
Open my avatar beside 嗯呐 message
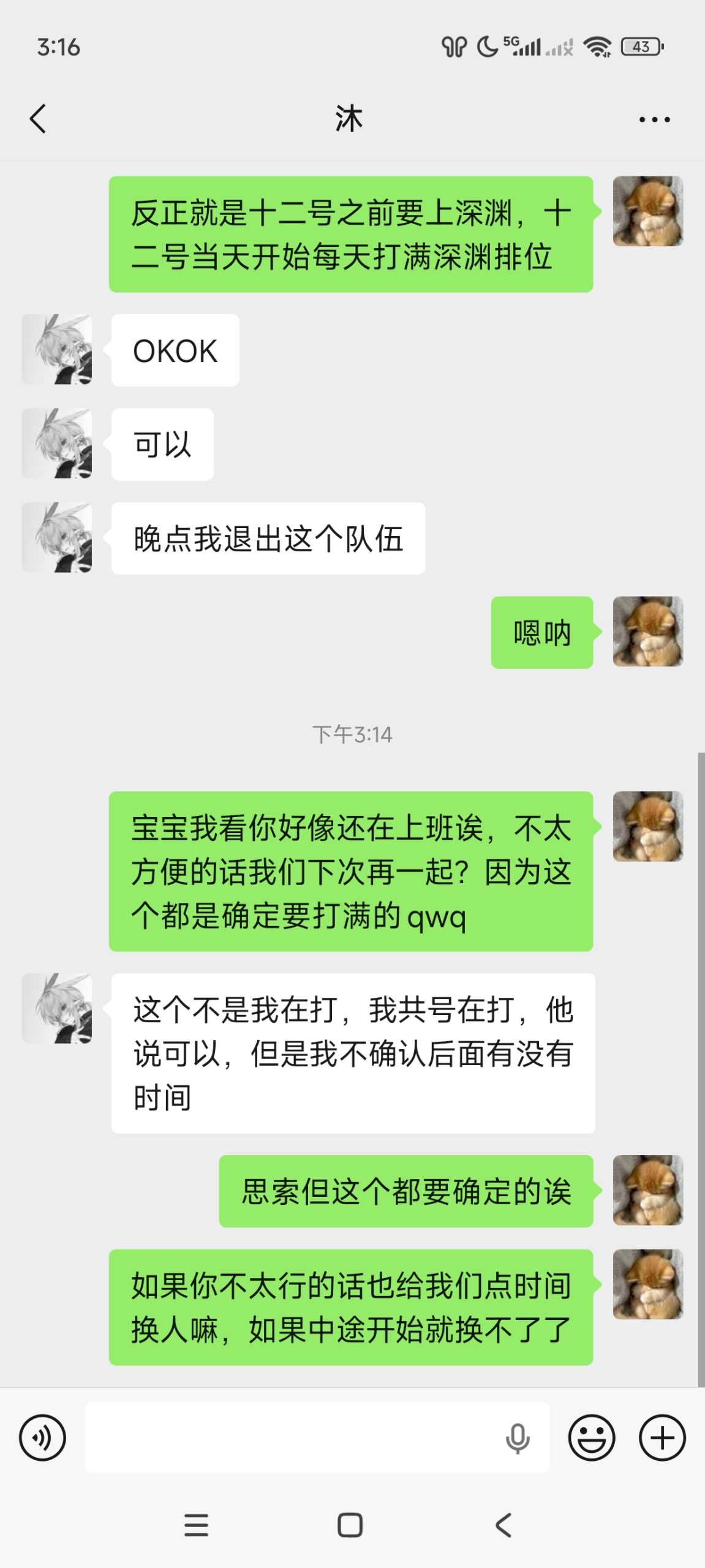pyautogui.click(x=647, y=631)
